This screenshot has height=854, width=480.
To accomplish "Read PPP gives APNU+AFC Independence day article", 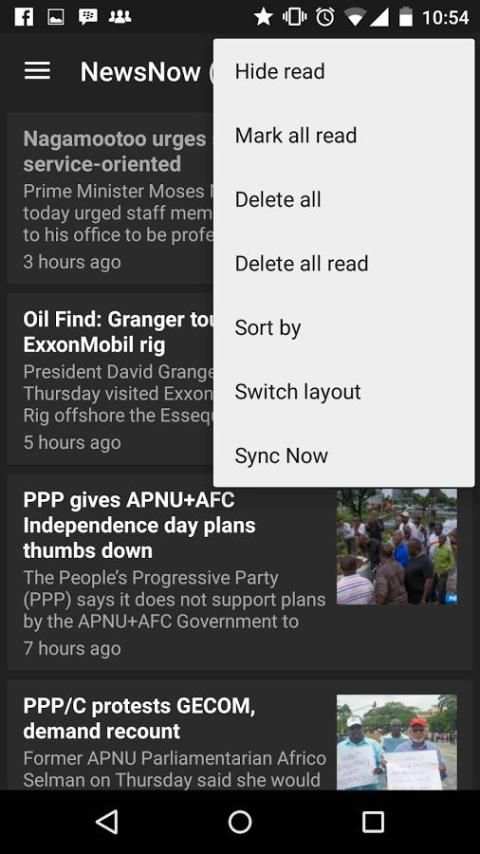I will tap(240, 572).
